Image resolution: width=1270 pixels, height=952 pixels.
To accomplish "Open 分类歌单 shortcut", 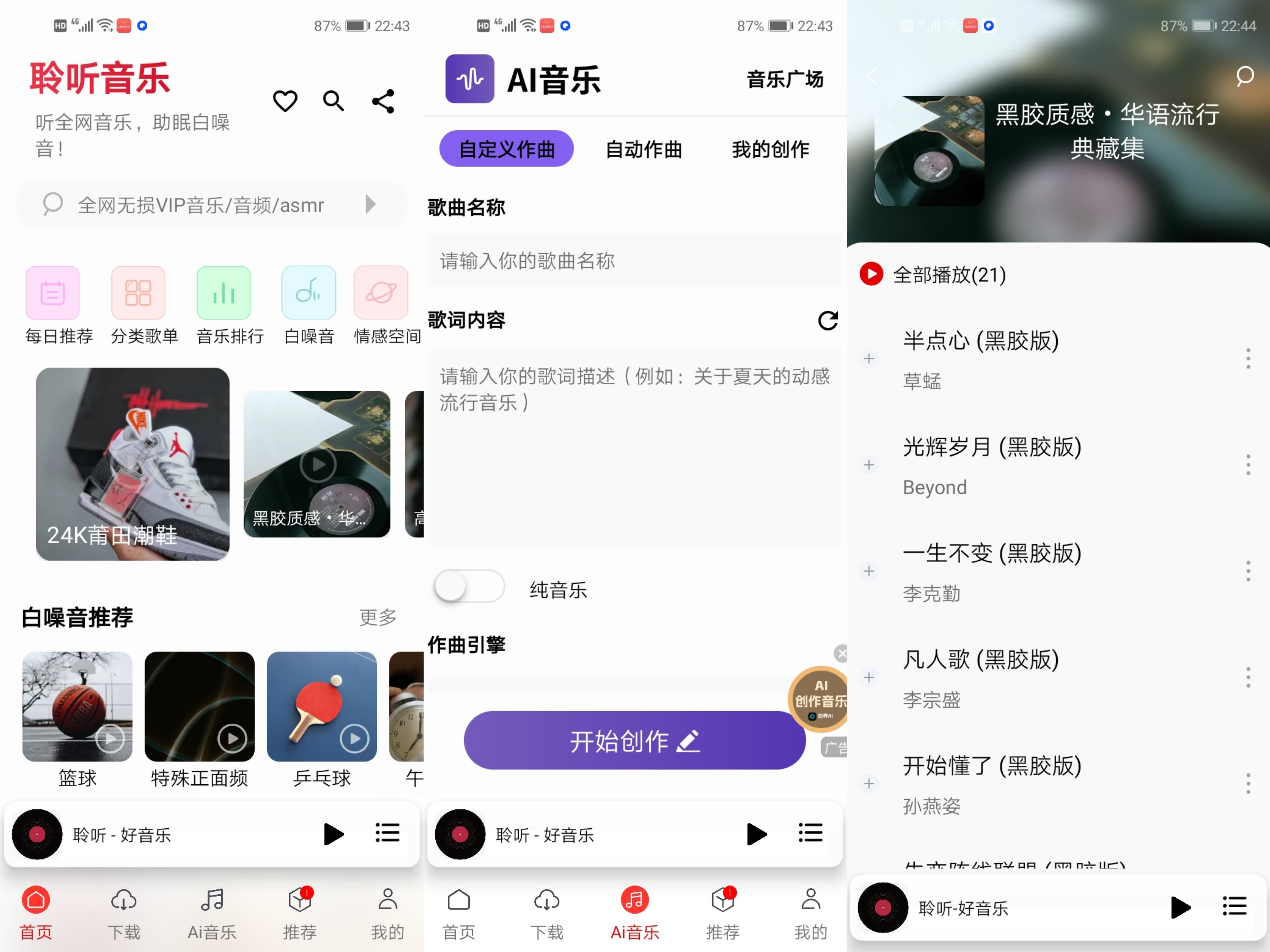I will [138, 293].
